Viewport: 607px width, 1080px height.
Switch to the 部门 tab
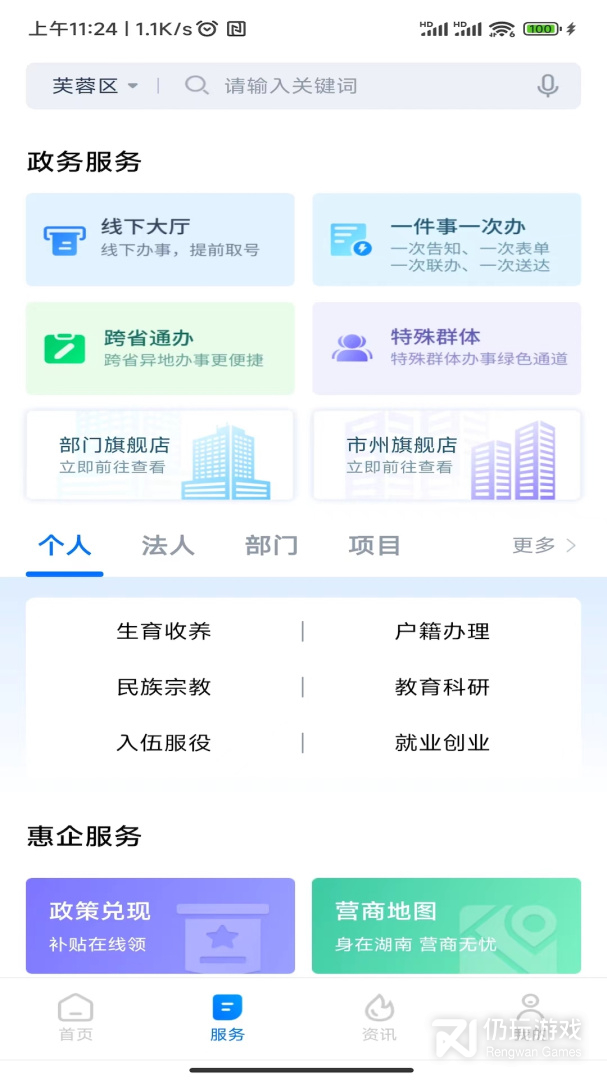click(271, 545)
